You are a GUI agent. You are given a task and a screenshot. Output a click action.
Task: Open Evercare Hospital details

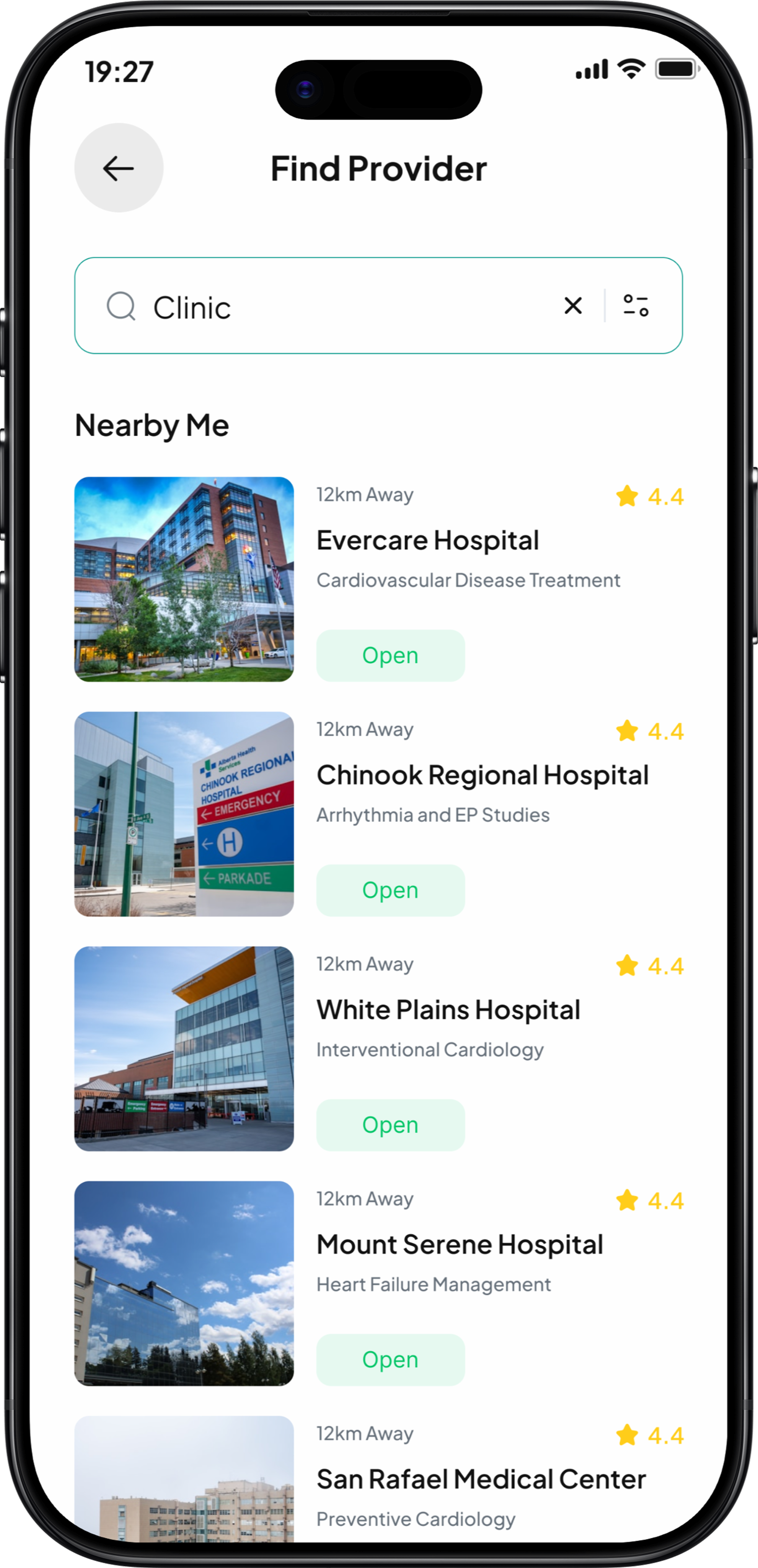(427, 541)
